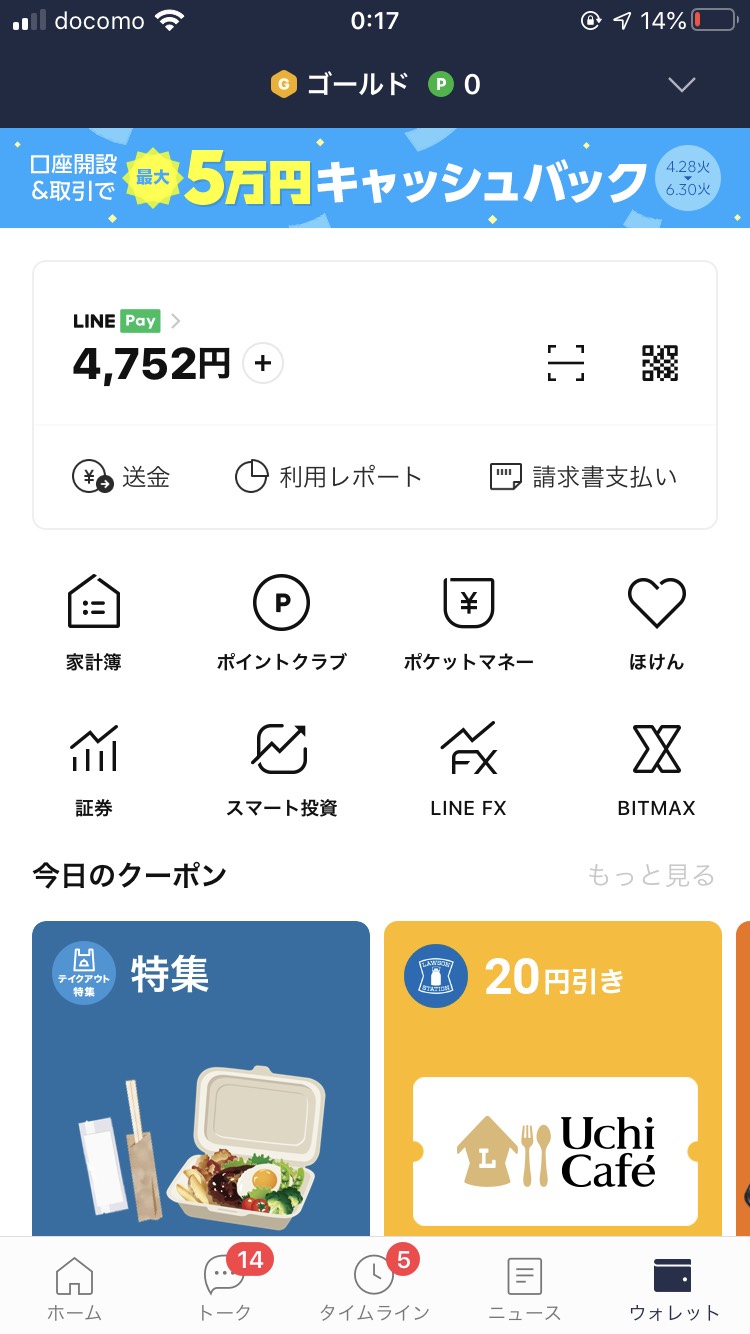Open LINE FX trading

click(x=468, y=768)
